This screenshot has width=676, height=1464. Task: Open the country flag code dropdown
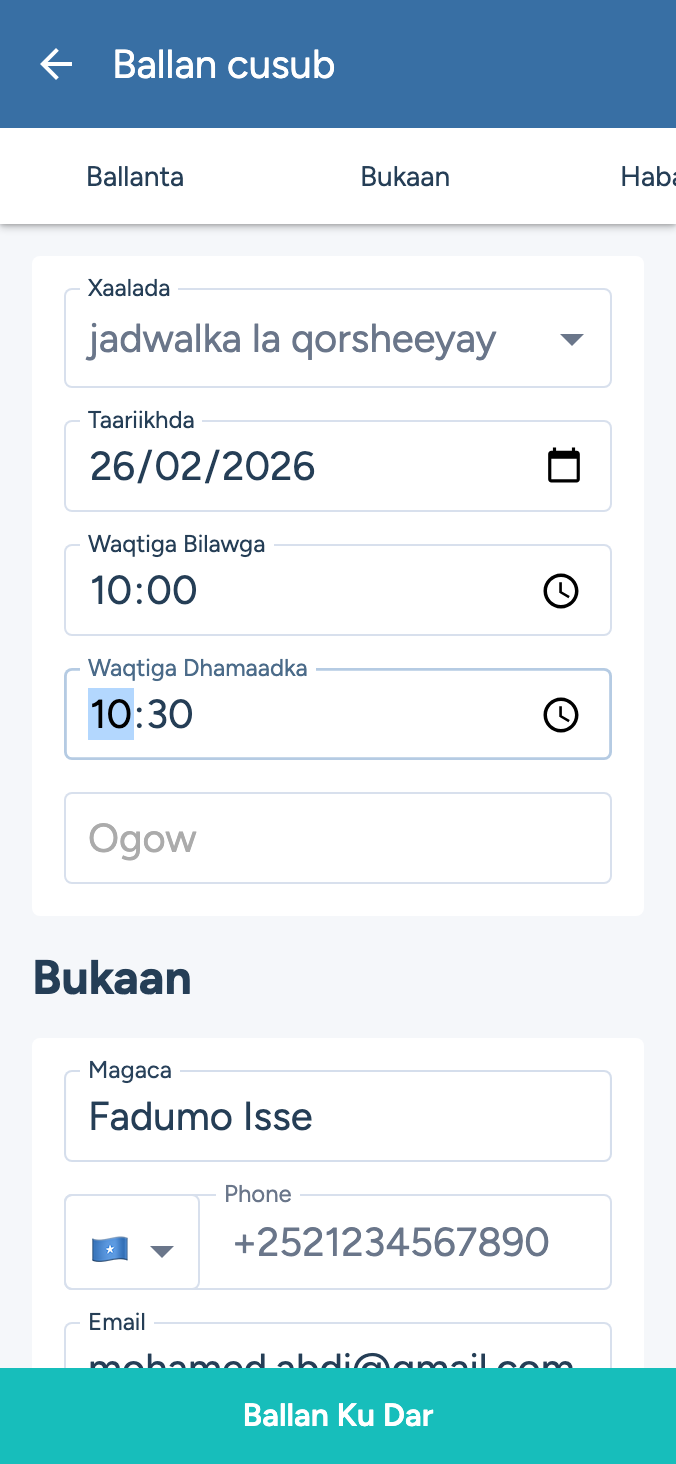pos(132,1243)
